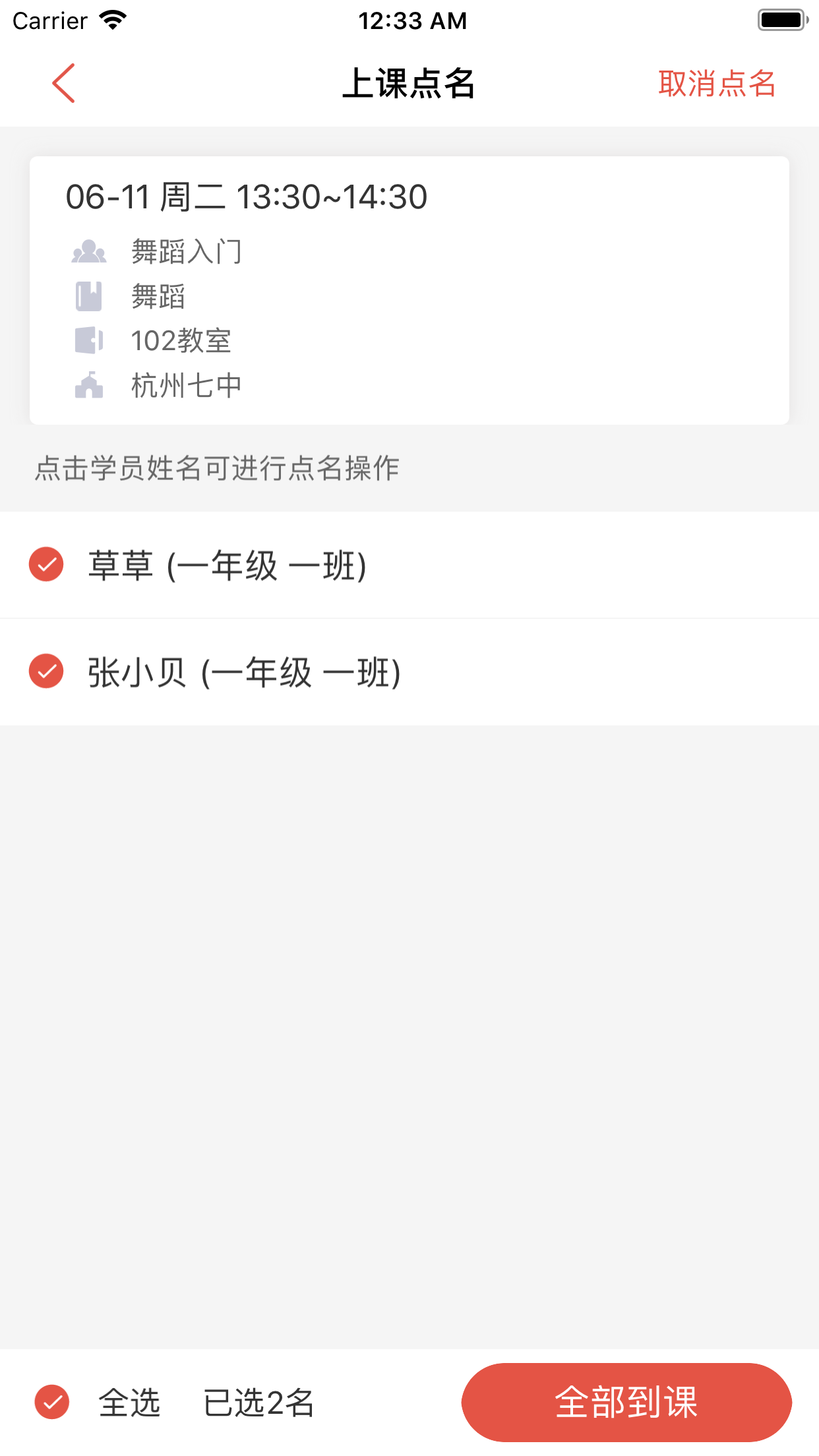Uncheck student 草草 (一年级 一班)

tap(46, 564)
